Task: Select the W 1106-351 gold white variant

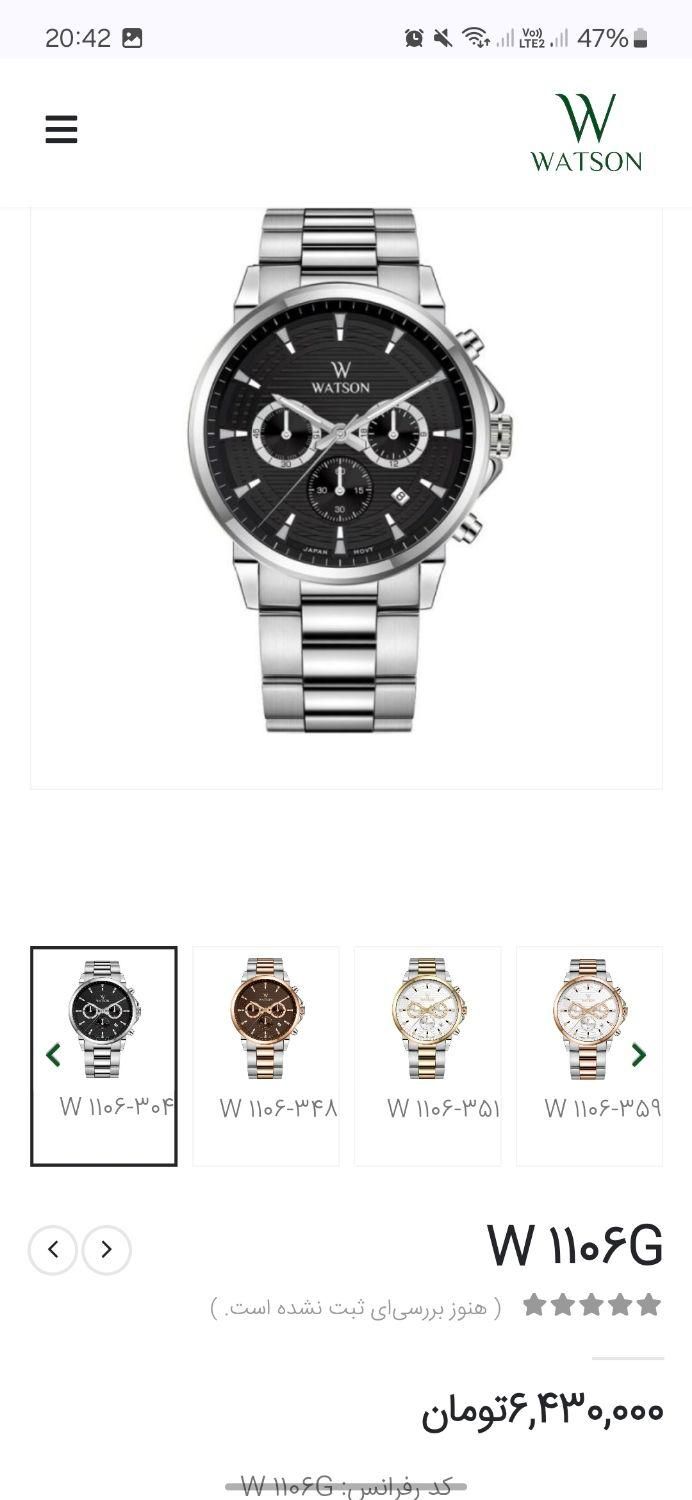Action: tap(428, 1040)
